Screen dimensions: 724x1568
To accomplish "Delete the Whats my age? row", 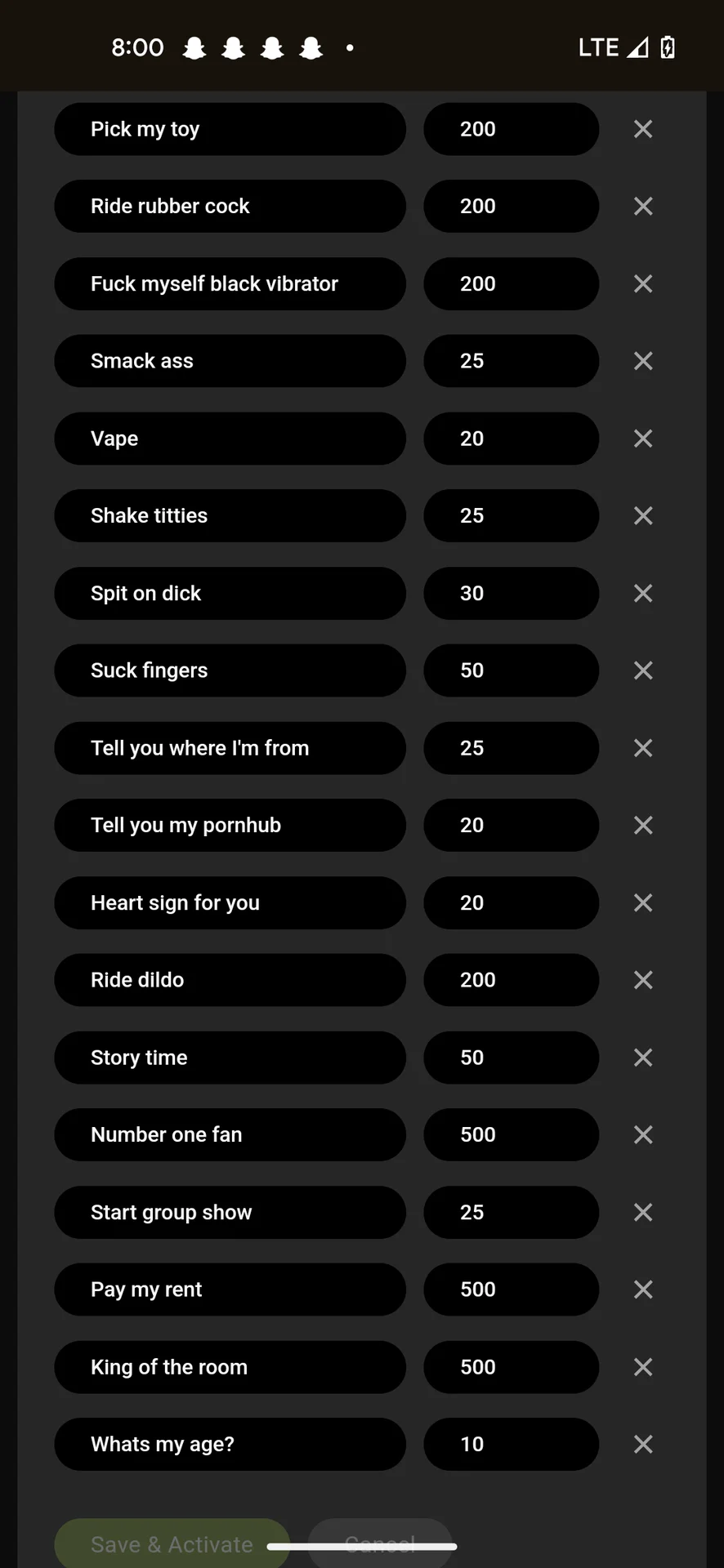I will point(643,1444).
